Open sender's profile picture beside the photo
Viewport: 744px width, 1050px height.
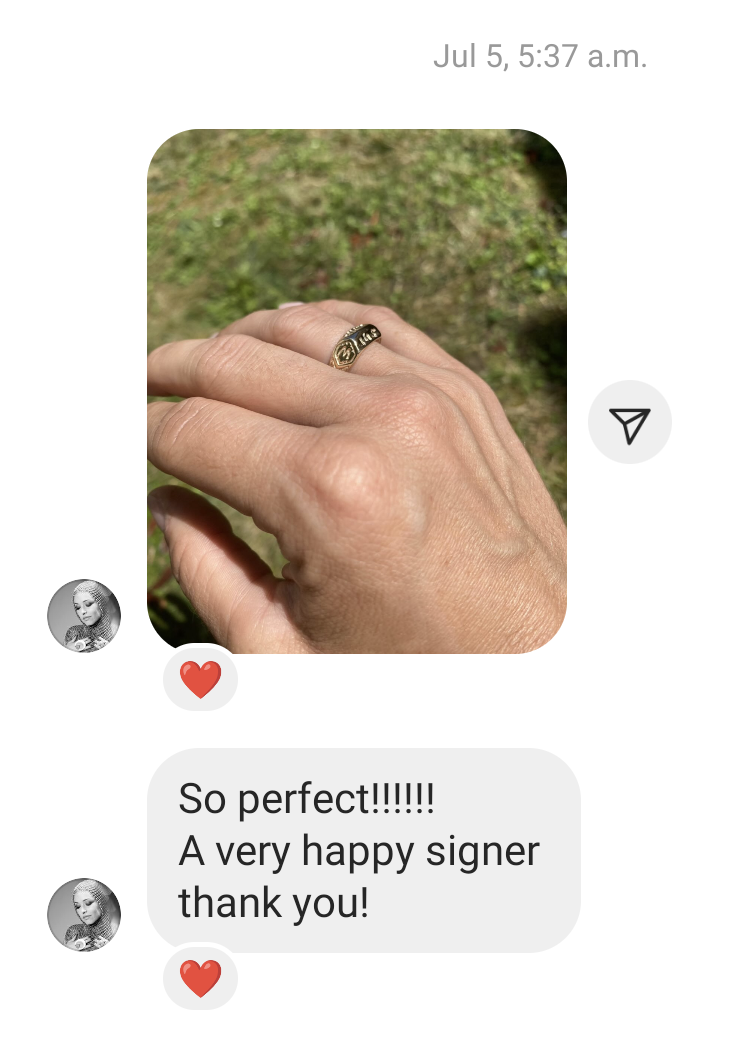pyautogui.click(x=84, y=616)
